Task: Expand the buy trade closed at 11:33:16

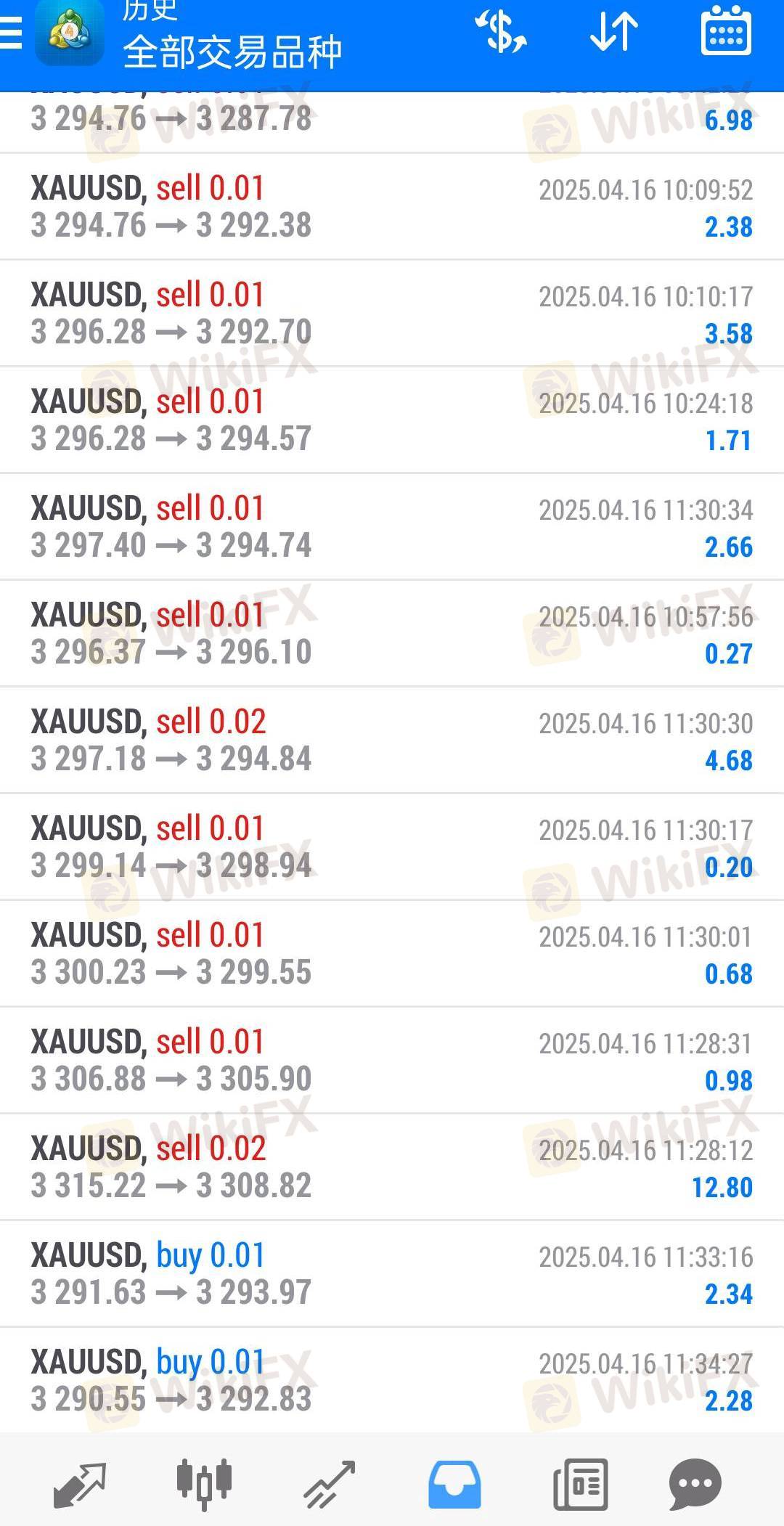Action: tap(392, 1273)
